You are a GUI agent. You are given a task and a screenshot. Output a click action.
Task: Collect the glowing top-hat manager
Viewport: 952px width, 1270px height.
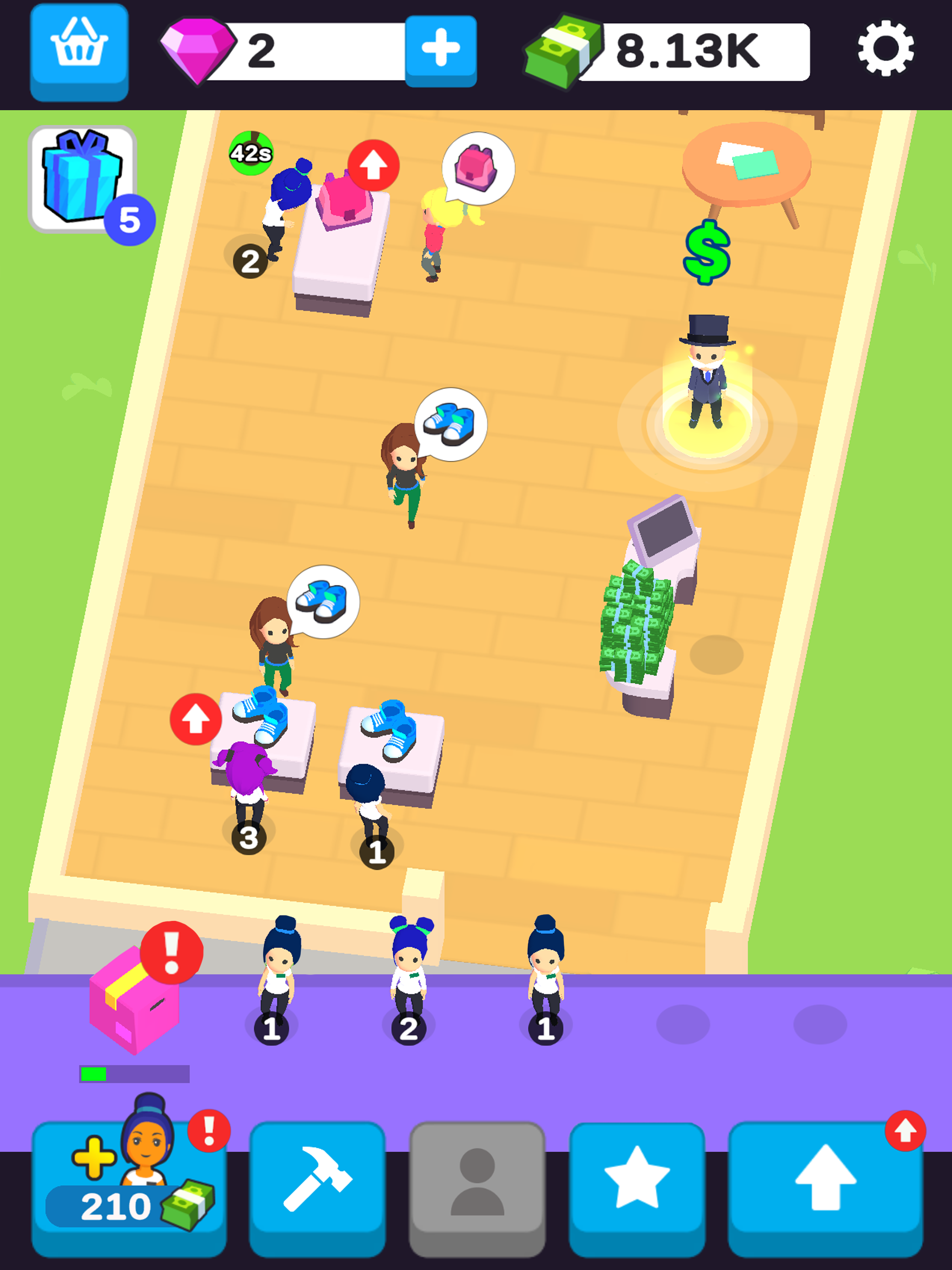706,379
